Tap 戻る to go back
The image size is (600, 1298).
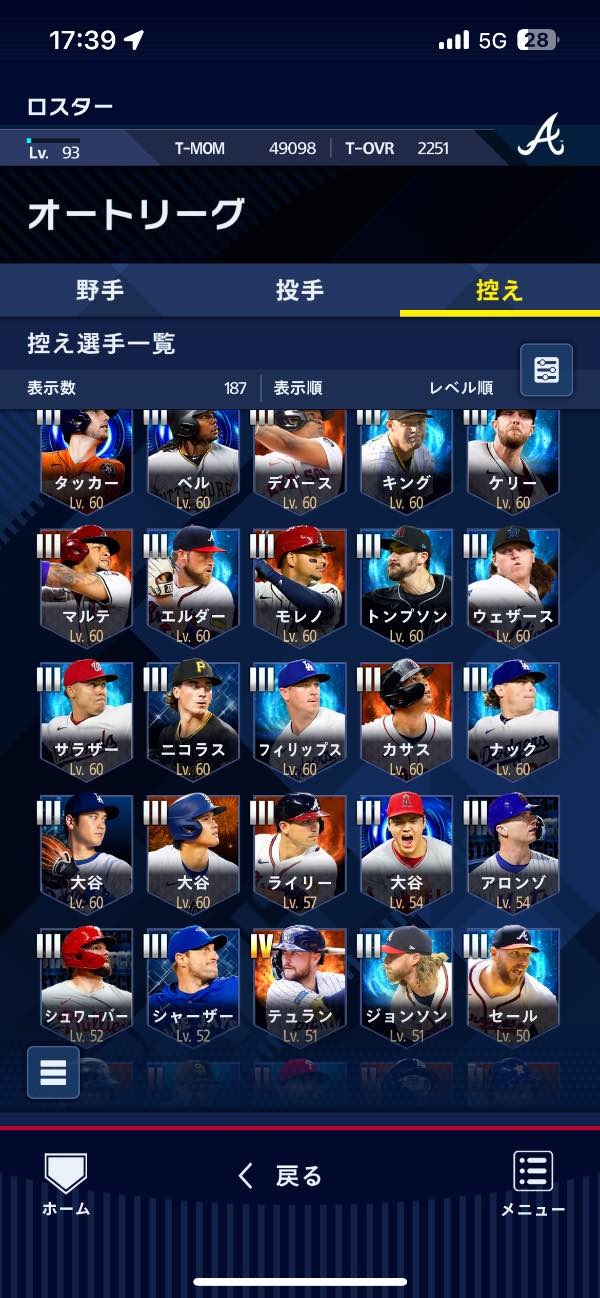282,1176
